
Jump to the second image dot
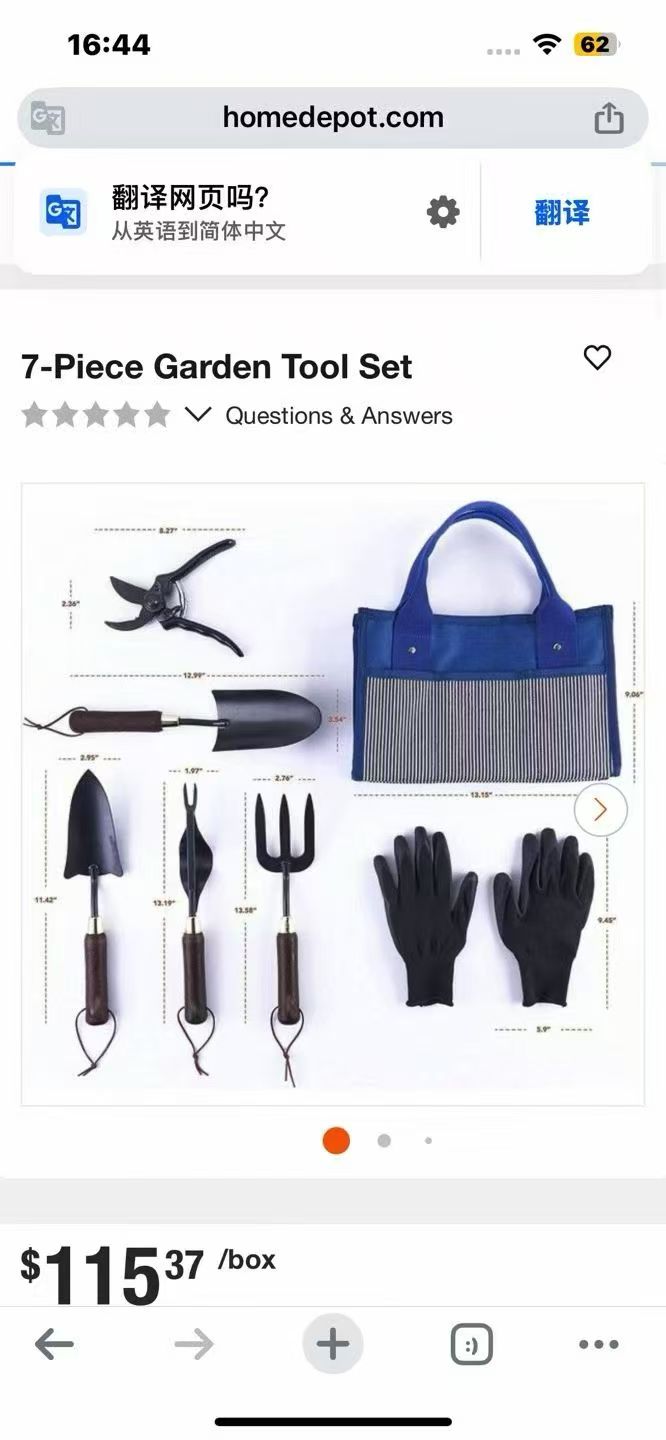click(x=384, y=1141)
